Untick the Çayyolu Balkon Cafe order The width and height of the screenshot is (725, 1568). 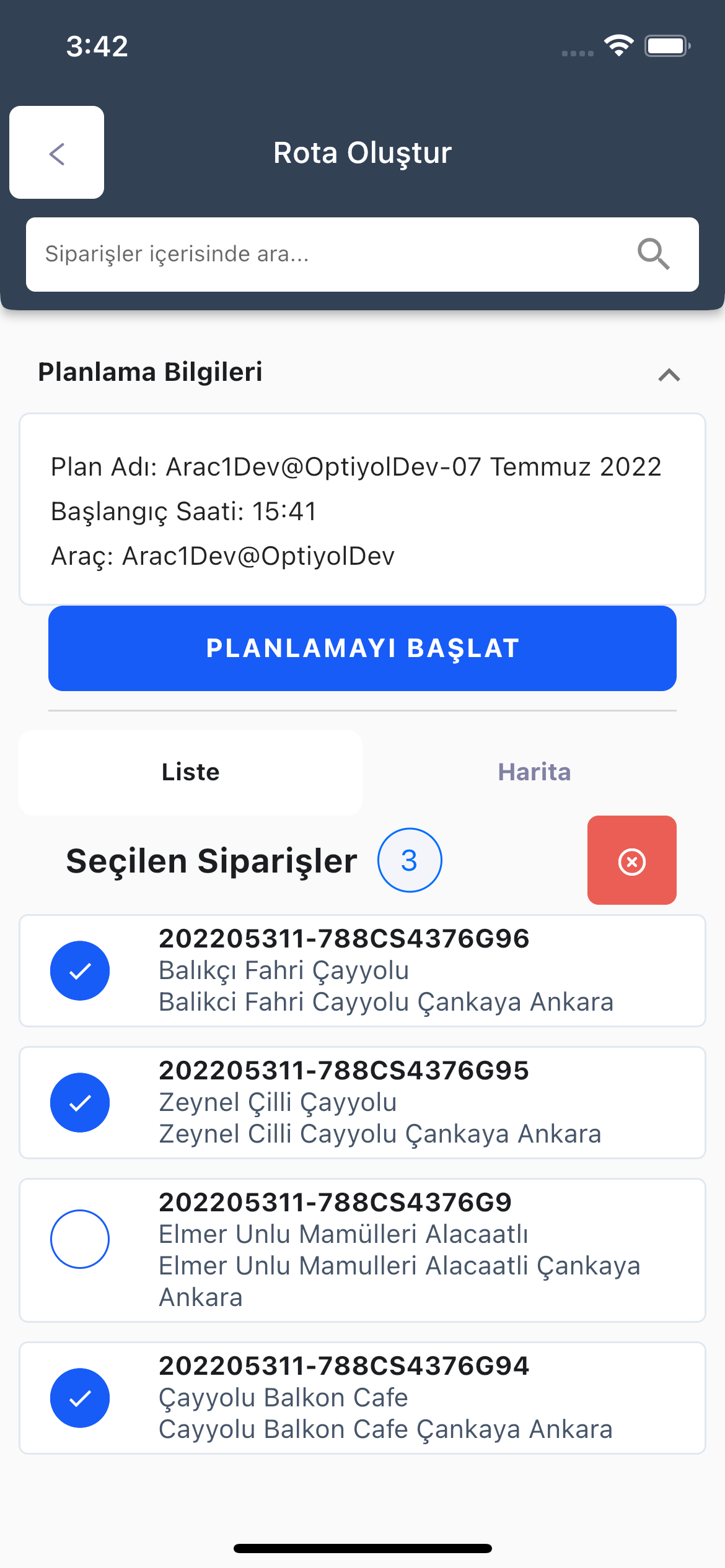point(80,1398)
